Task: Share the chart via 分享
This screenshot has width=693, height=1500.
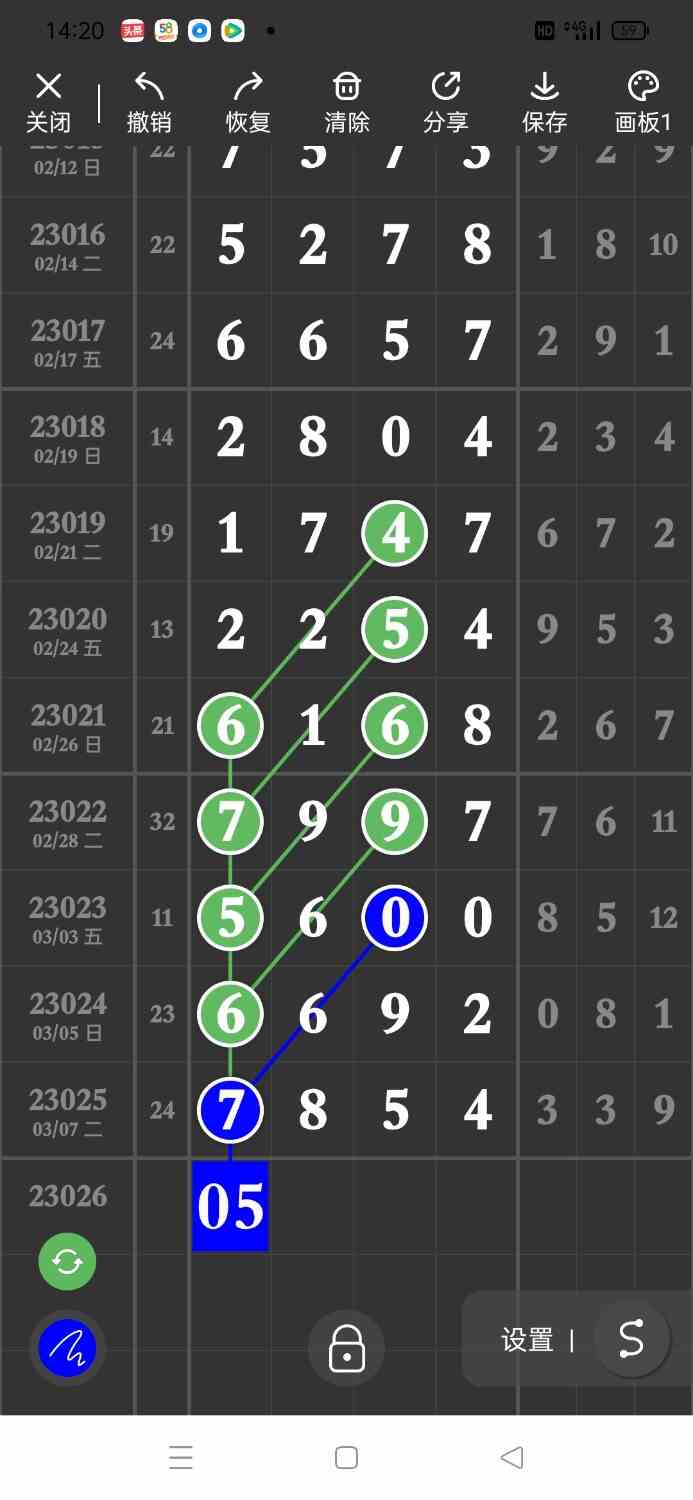Action: 446,102
